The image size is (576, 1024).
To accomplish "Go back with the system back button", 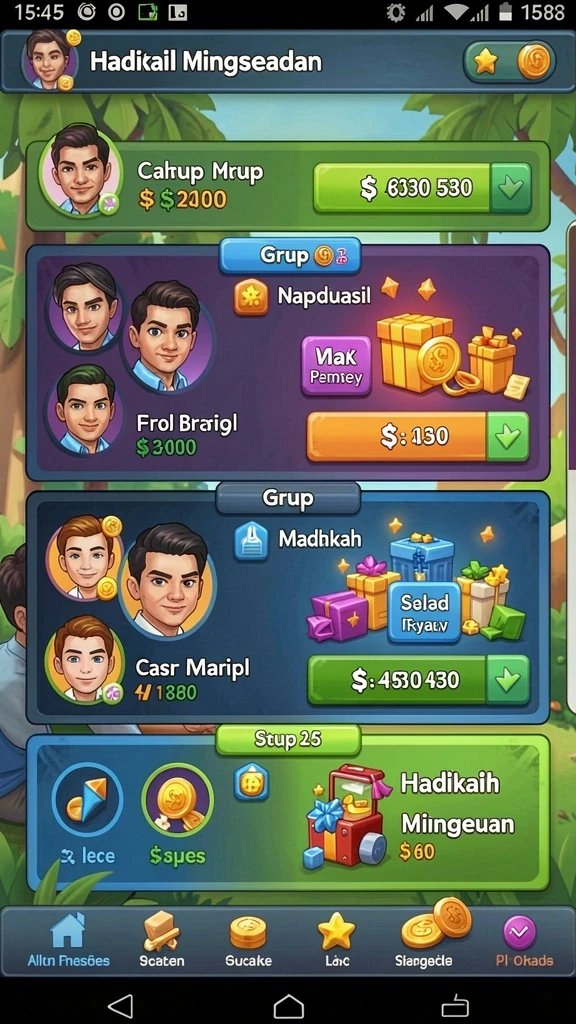I will 120,1006.
